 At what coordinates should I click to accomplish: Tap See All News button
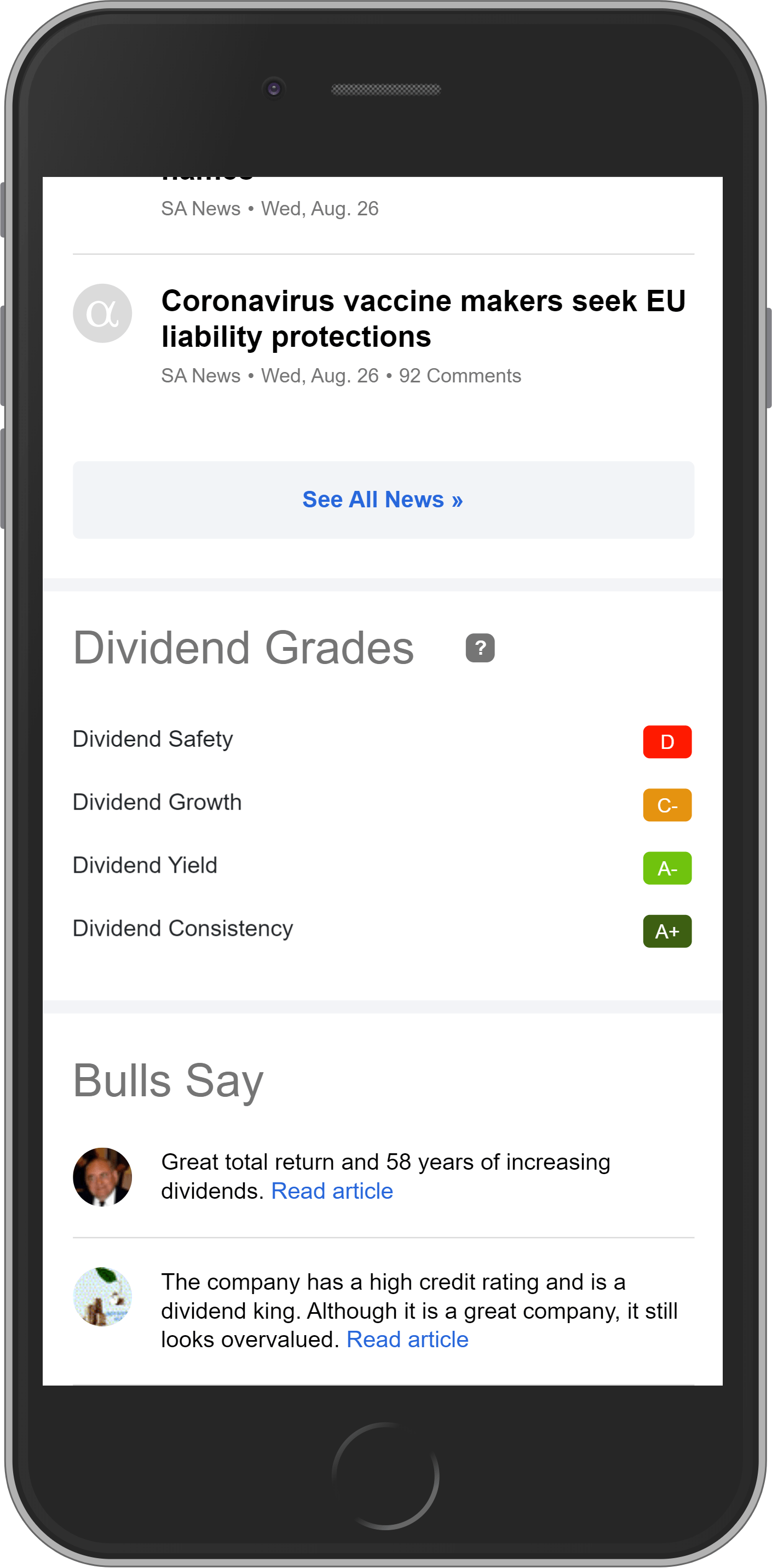[383, 500]
